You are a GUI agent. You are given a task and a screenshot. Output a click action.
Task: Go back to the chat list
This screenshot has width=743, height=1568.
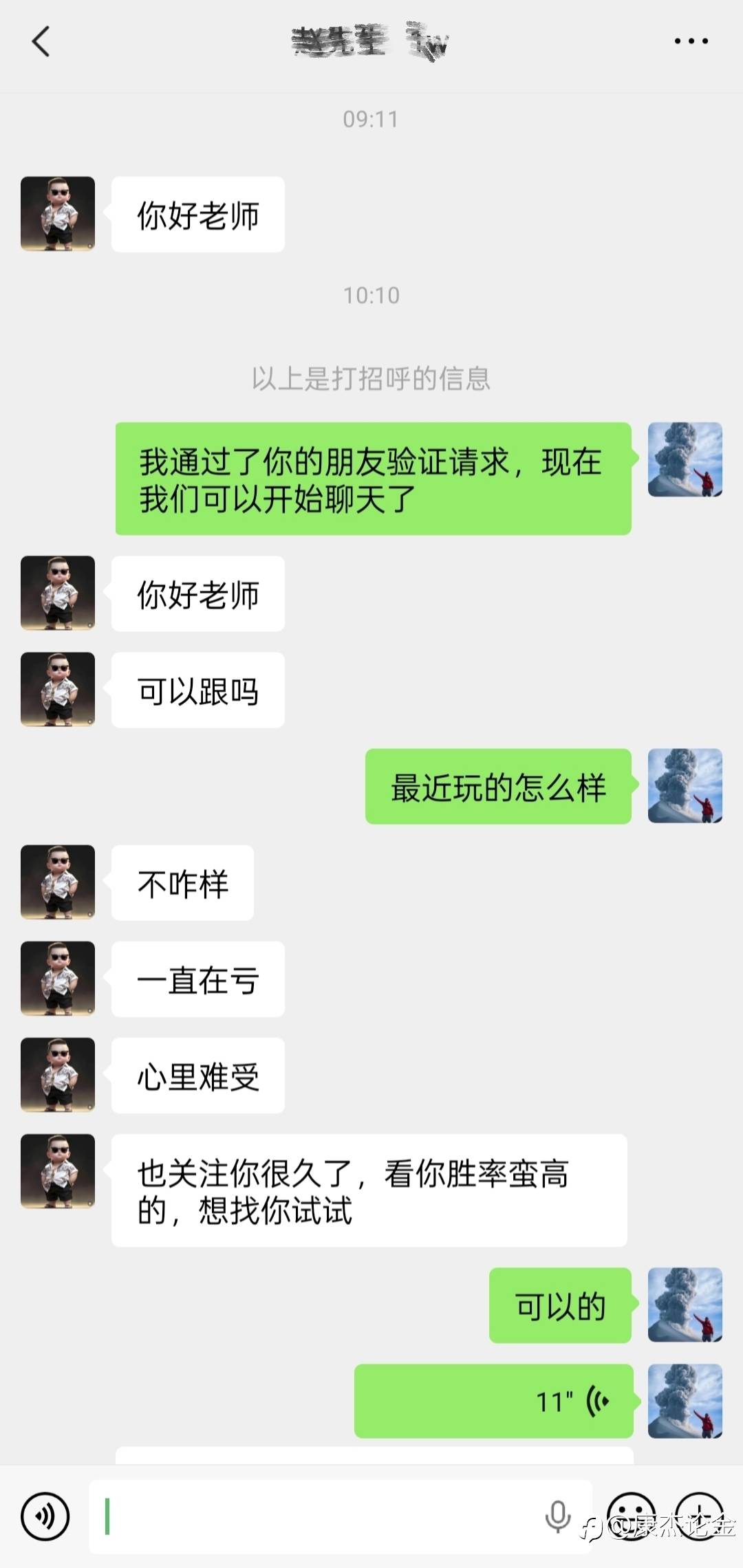(x=41, y=41)
